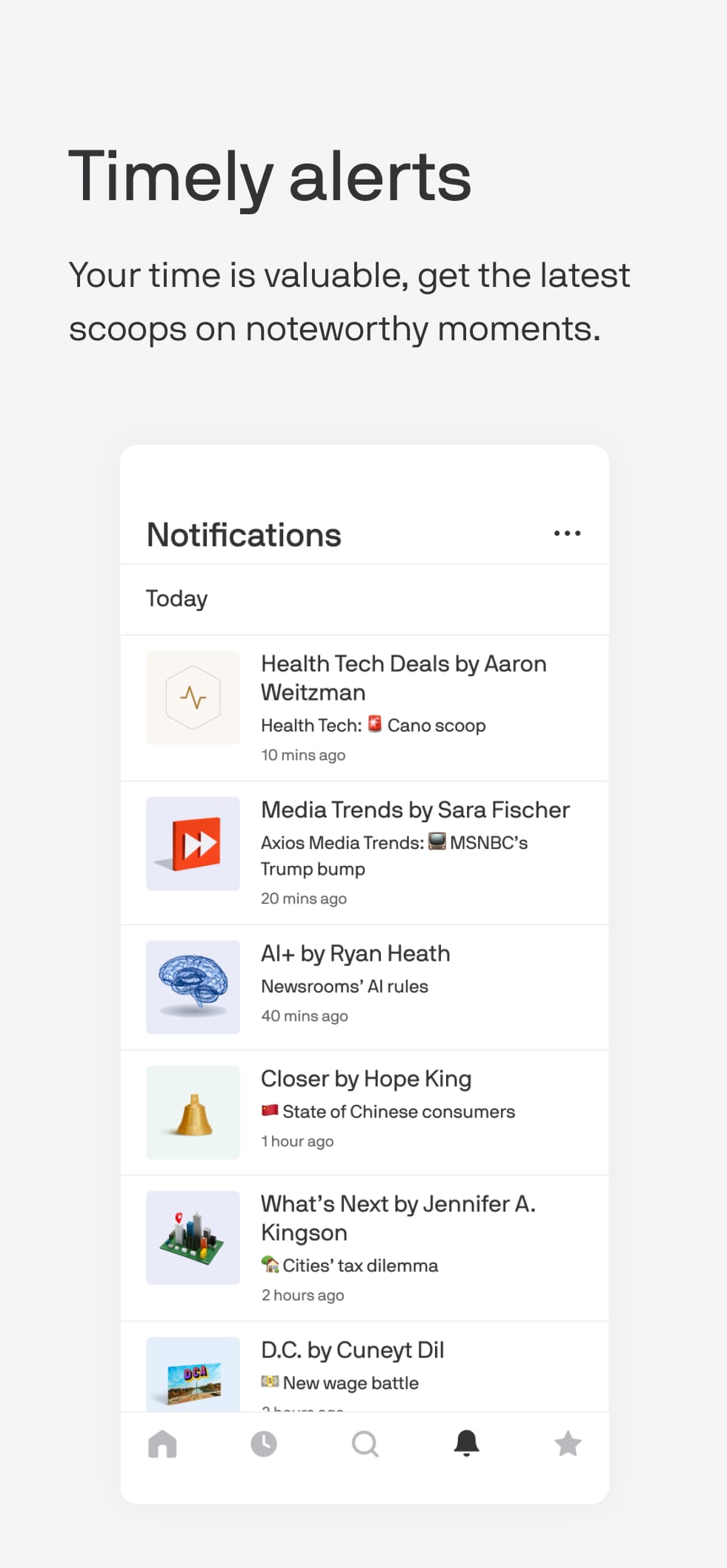
Task: Open the Notifications overflow menu
Action: pyautogui.click(x=567, y=533)
